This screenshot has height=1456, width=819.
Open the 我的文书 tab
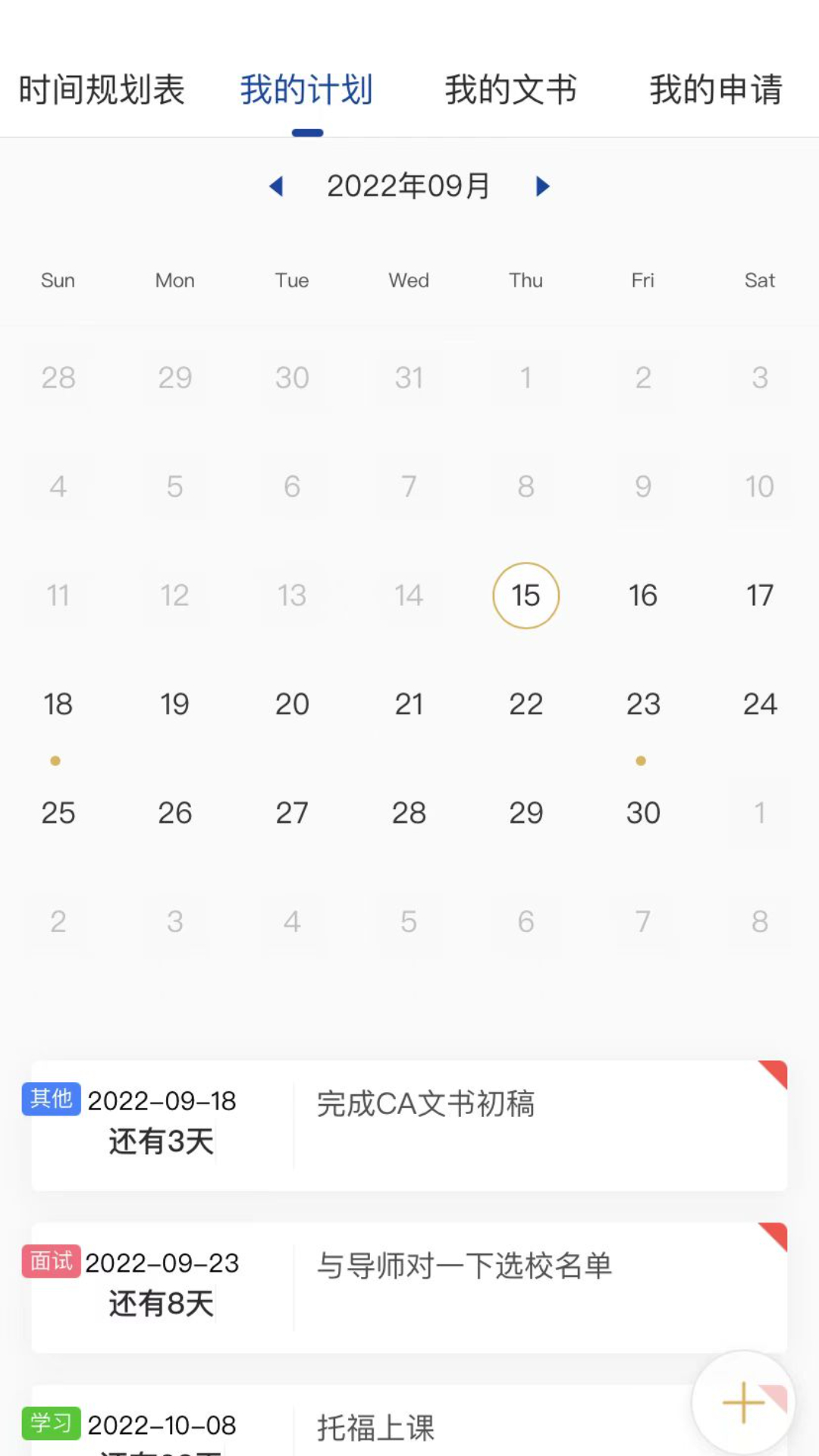pyautogui.click(x=510, y=89)
